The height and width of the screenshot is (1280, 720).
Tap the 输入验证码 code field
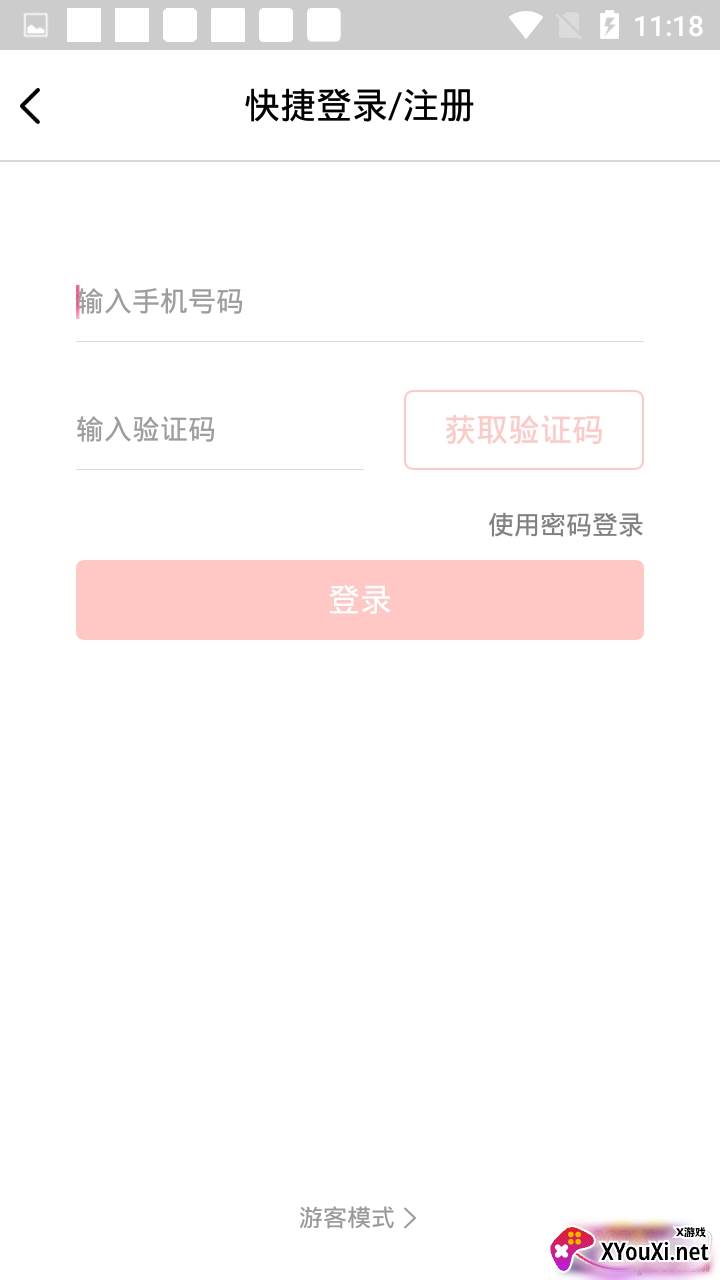pyautogui.click(x=219, y=430)
